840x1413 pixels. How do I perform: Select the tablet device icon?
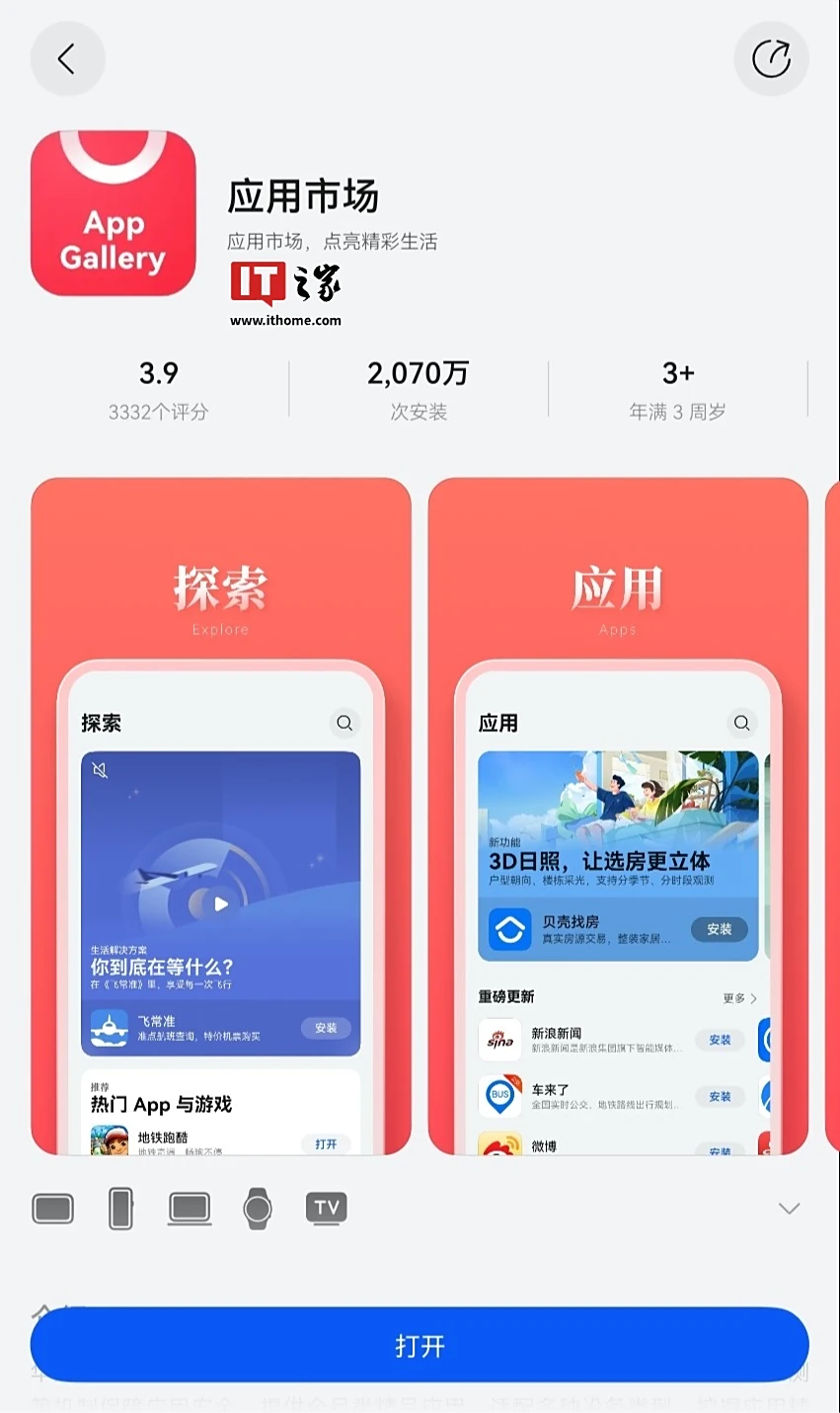pos(53,1208)
